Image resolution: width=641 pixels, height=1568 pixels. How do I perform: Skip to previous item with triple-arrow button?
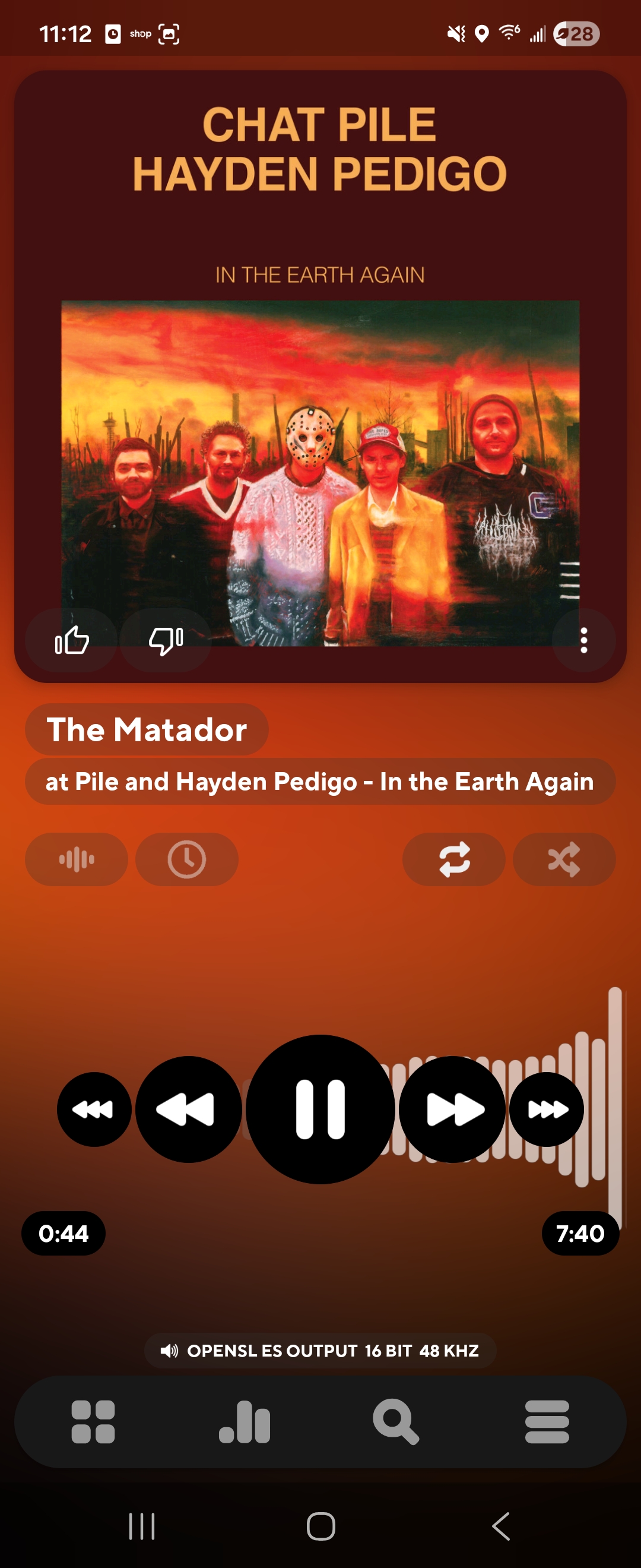click(94, 1109)
